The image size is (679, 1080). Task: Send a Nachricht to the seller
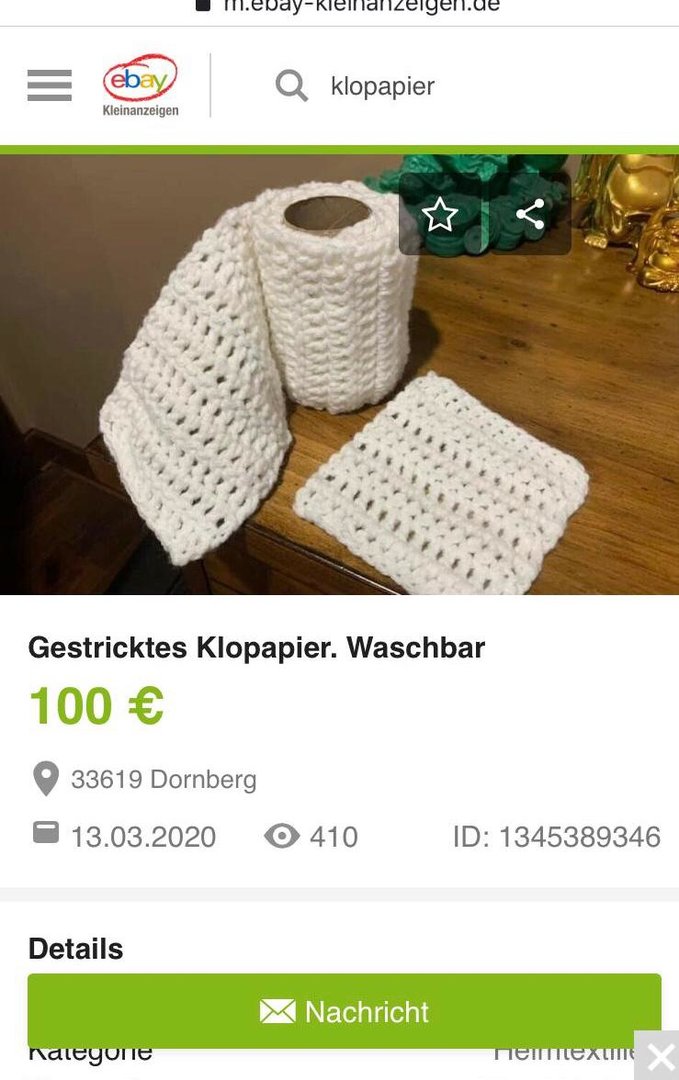point(344,1011)
